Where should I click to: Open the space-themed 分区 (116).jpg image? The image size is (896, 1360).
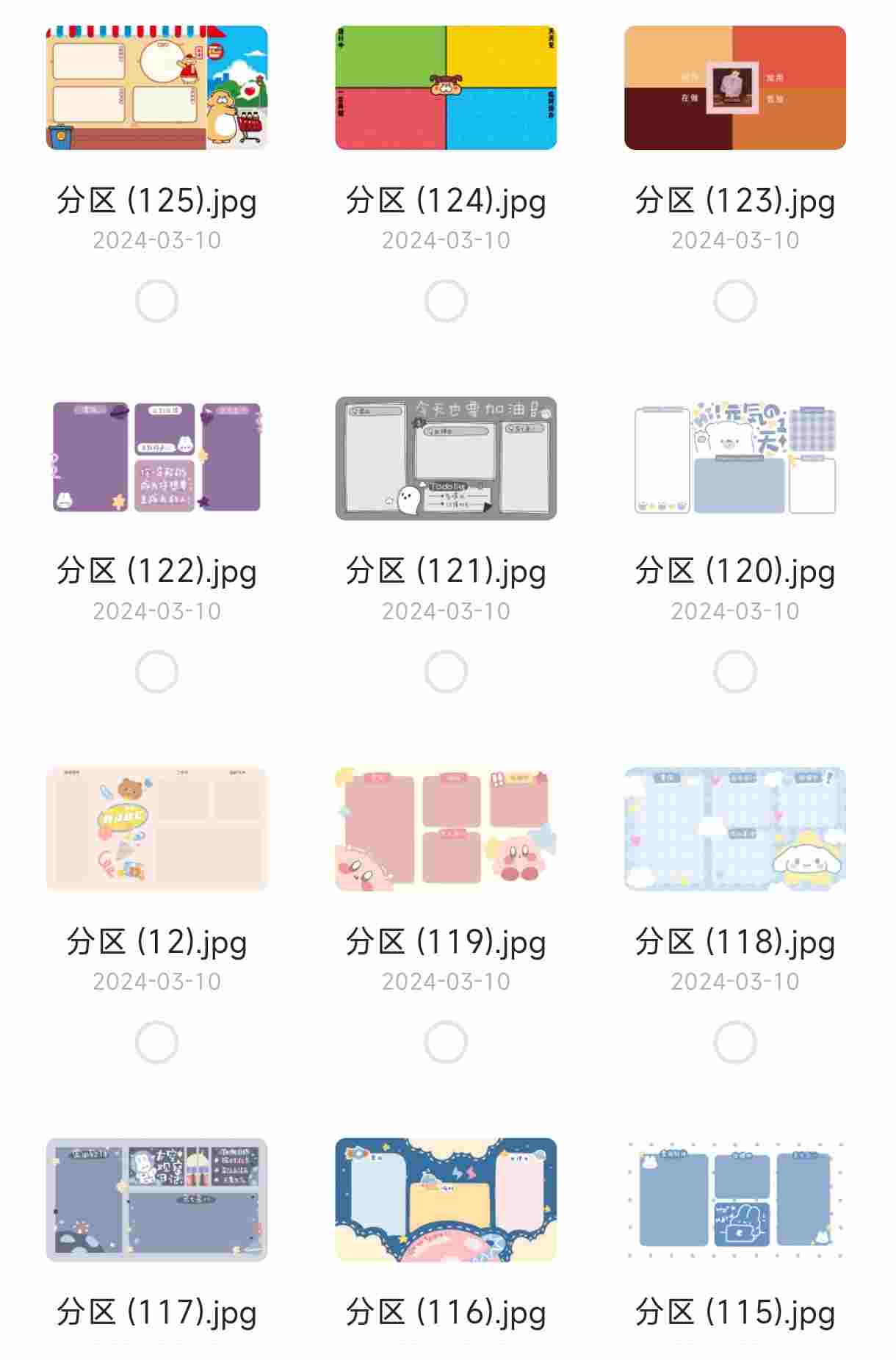point(446,1200)
